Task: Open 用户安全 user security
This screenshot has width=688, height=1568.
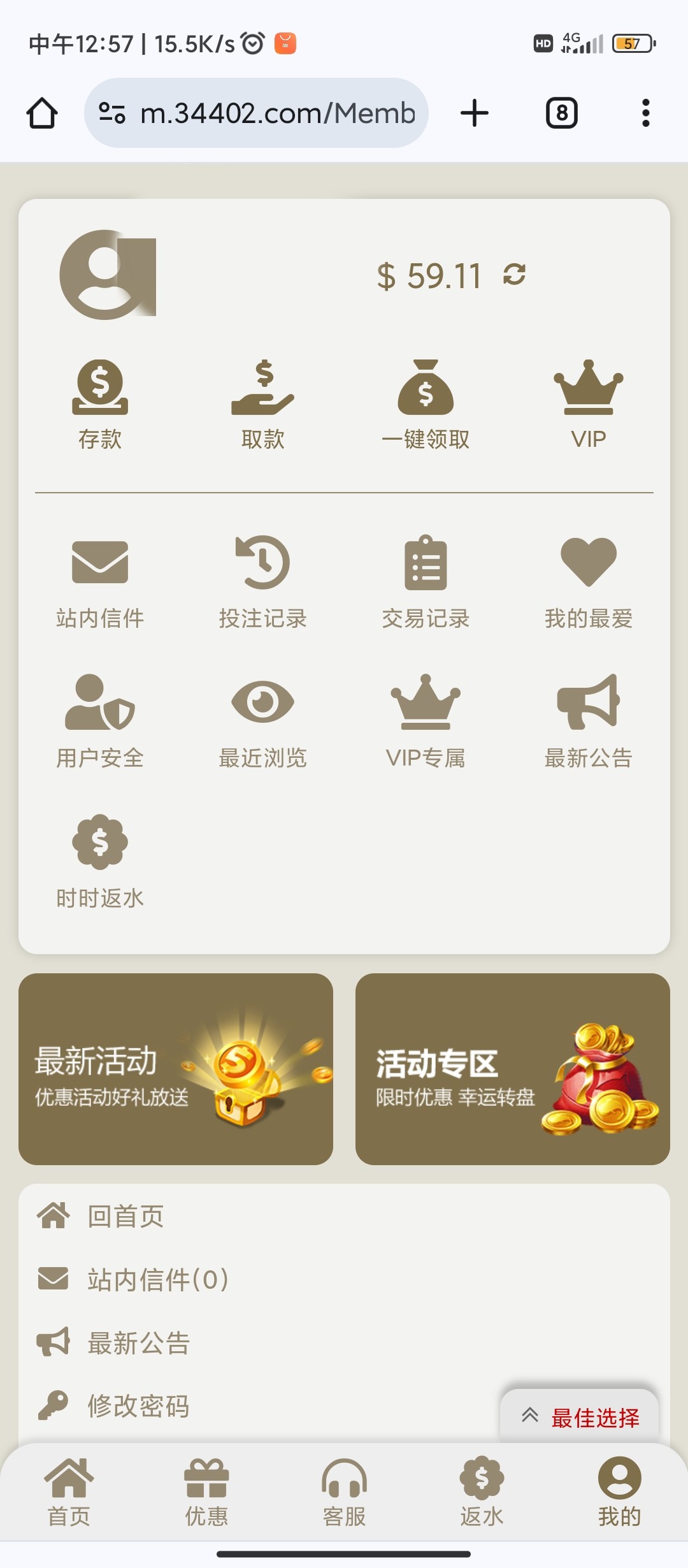Action: [x=100, y=721]
